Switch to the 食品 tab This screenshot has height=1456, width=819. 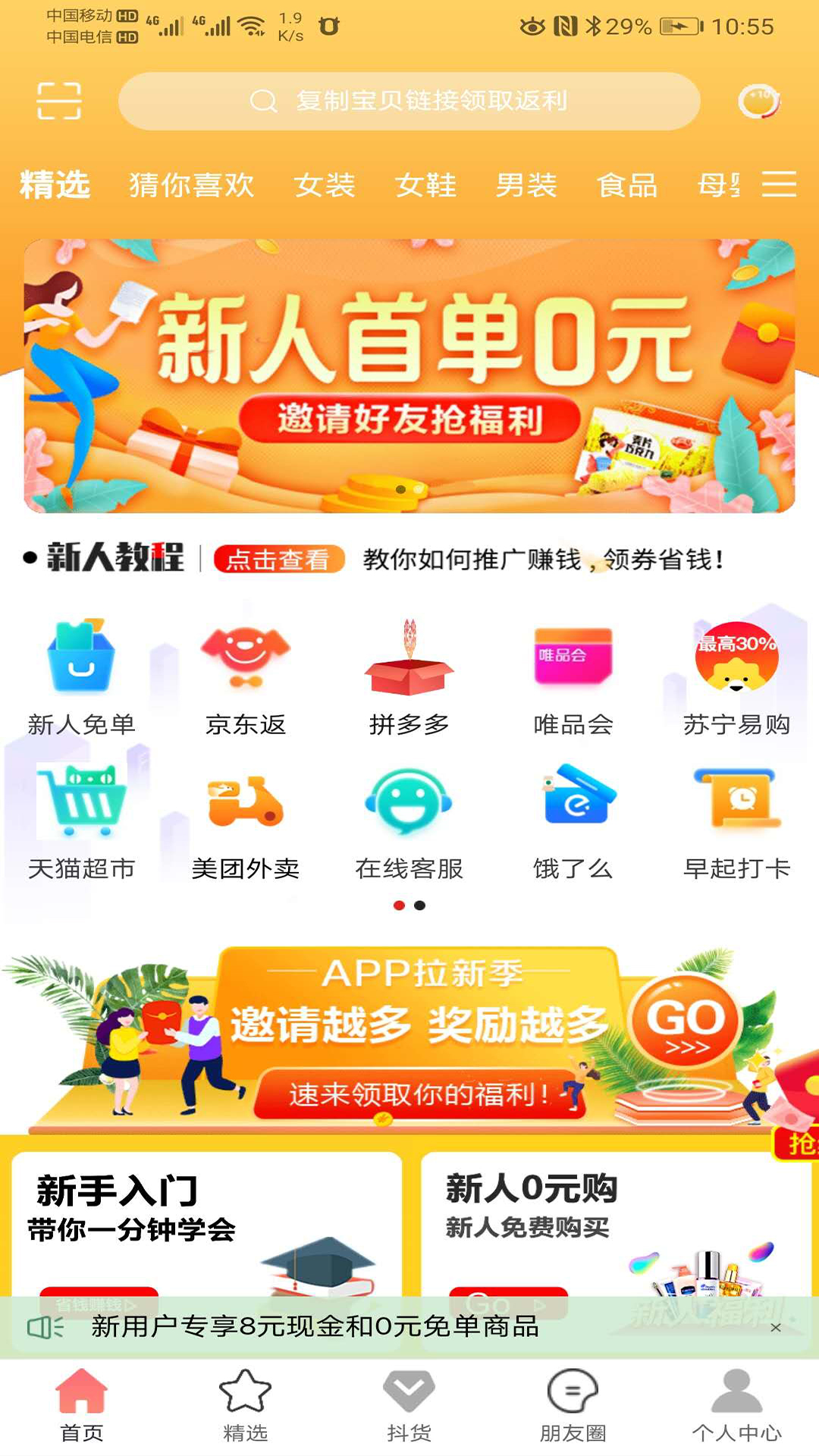[x=626, y=185]
